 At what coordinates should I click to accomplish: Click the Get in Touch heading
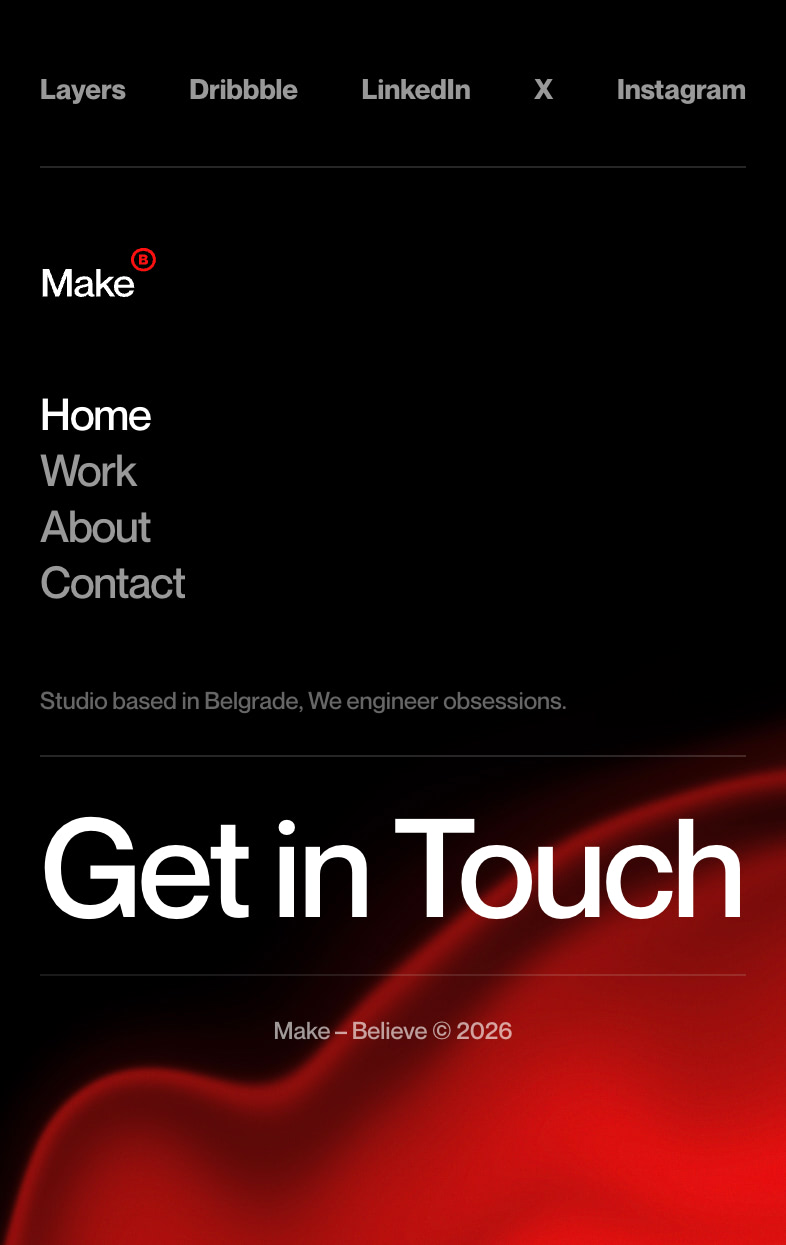[x=390, y=868]
